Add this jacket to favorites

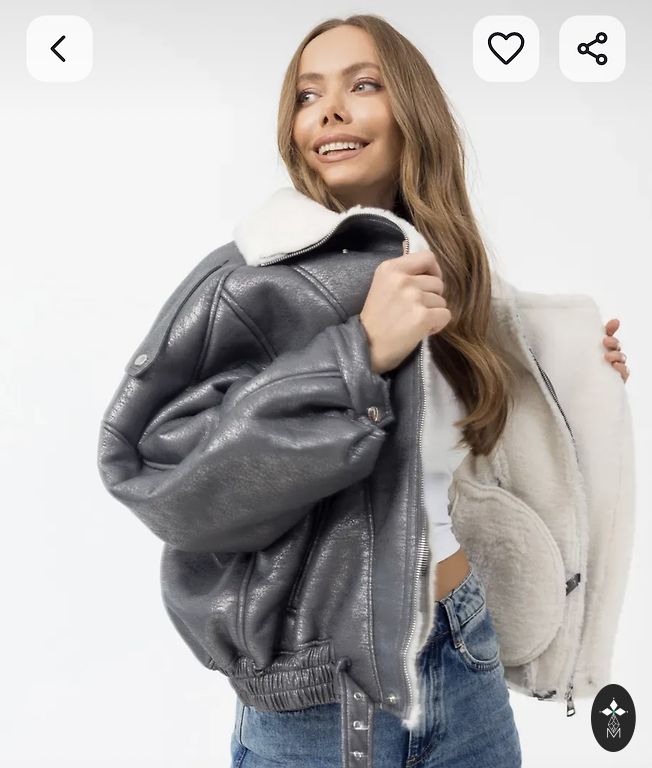coord(506,48)
